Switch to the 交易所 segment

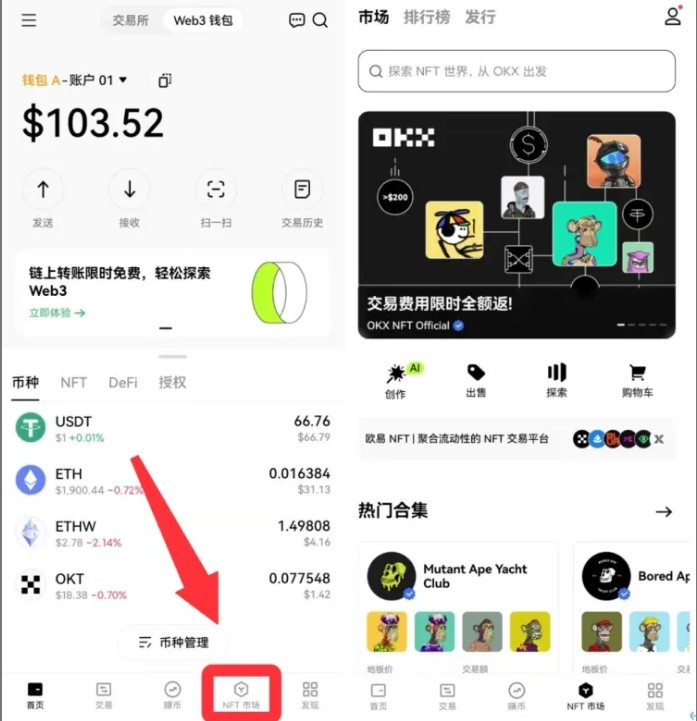pos(132,20)
